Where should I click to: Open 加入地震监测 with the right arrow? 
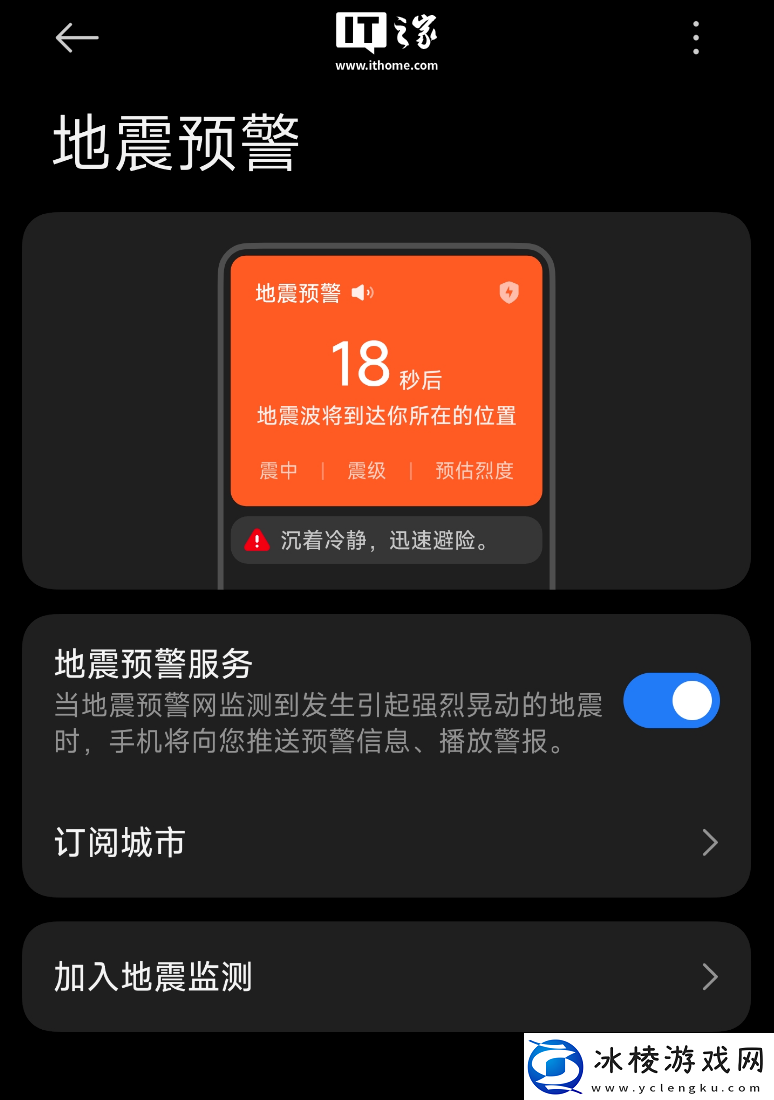pos(710,977)
